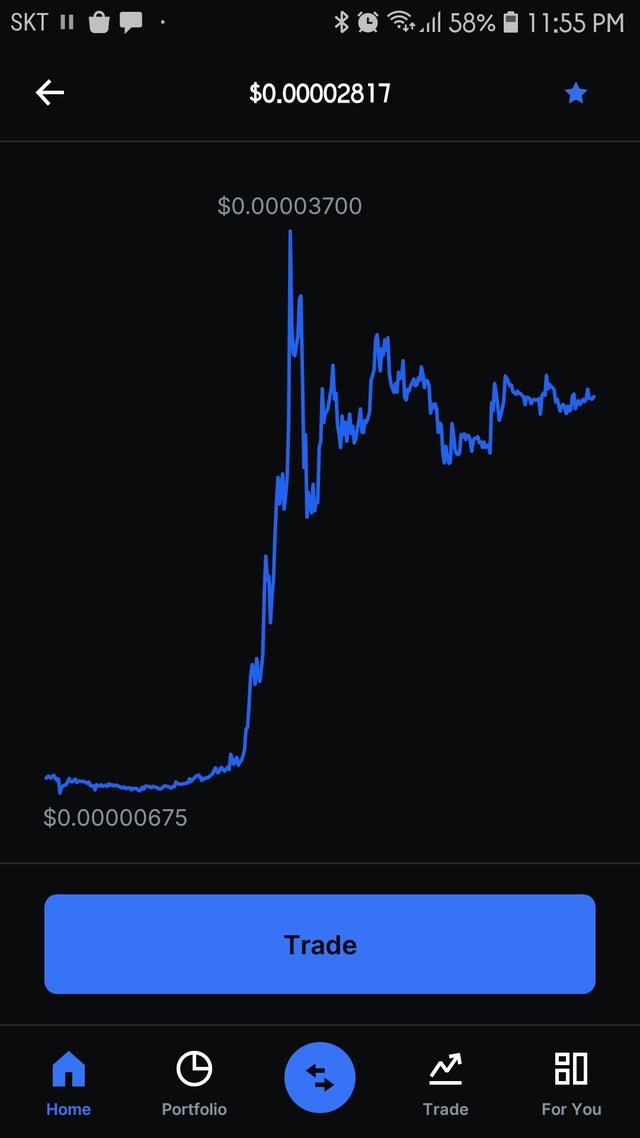This screenshot has width=640, height=1138.
Task: Tap the big blue Trade button
Action: click(320, 943)
